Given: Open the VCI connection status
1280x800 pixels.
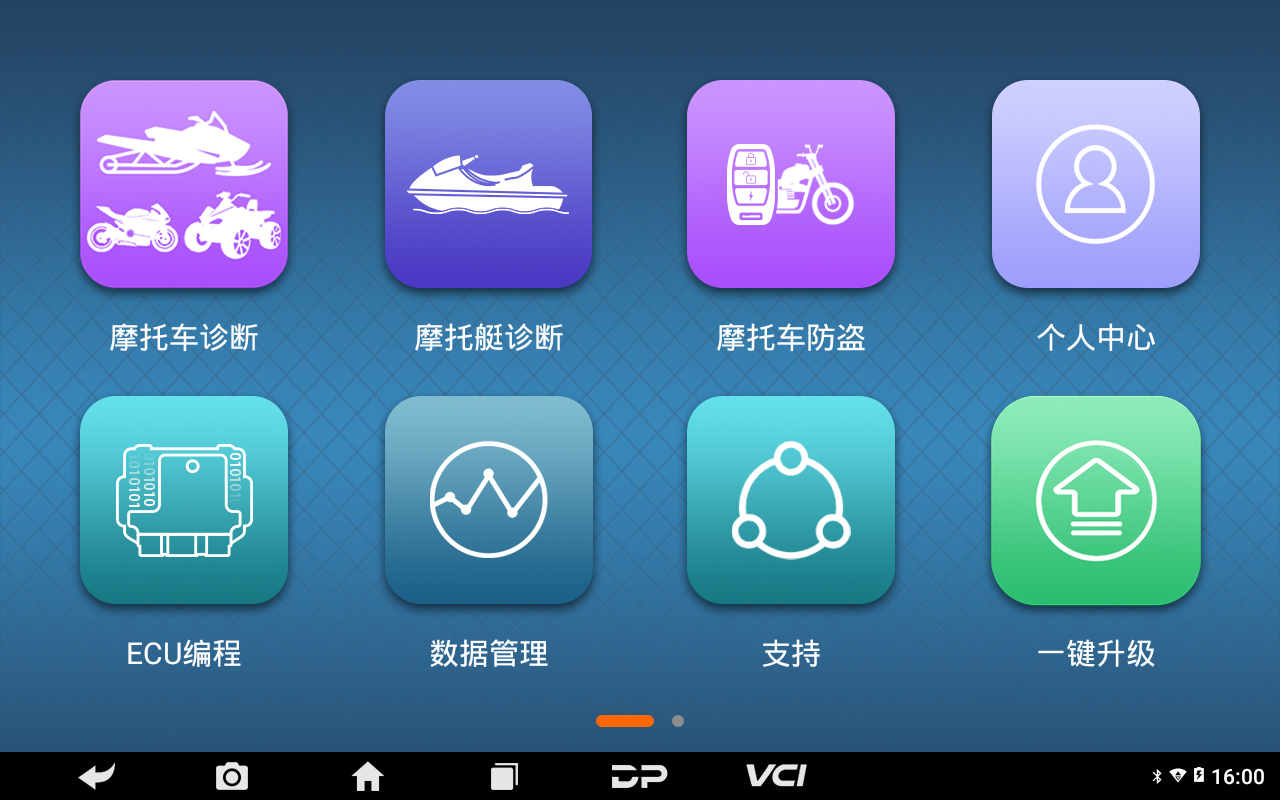Looking at the screenshot, I should coord(776,776).
